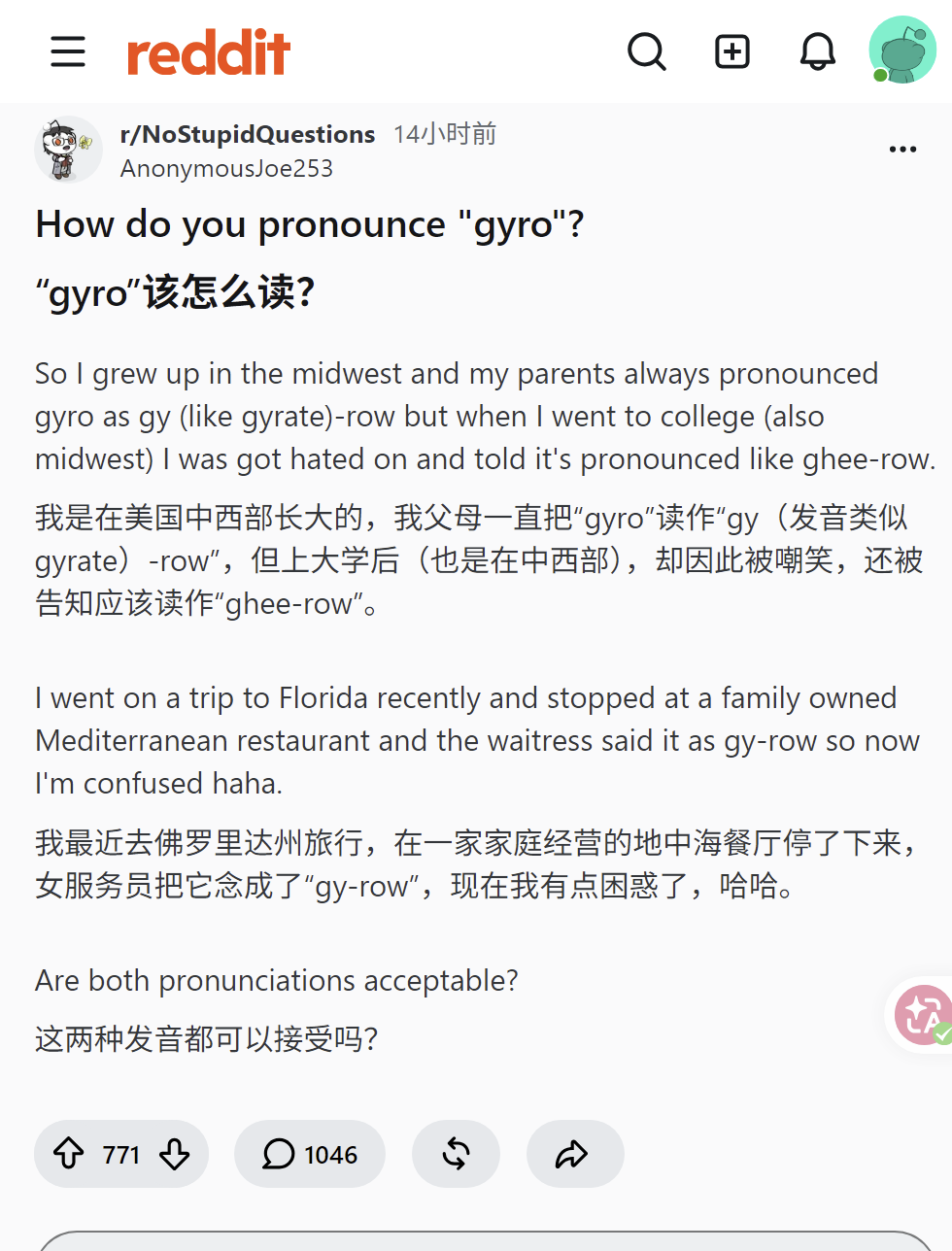This screenshot has height=1251, width=952.
Task: Create a new post with plus icon
Action: [x=732, y=51]
